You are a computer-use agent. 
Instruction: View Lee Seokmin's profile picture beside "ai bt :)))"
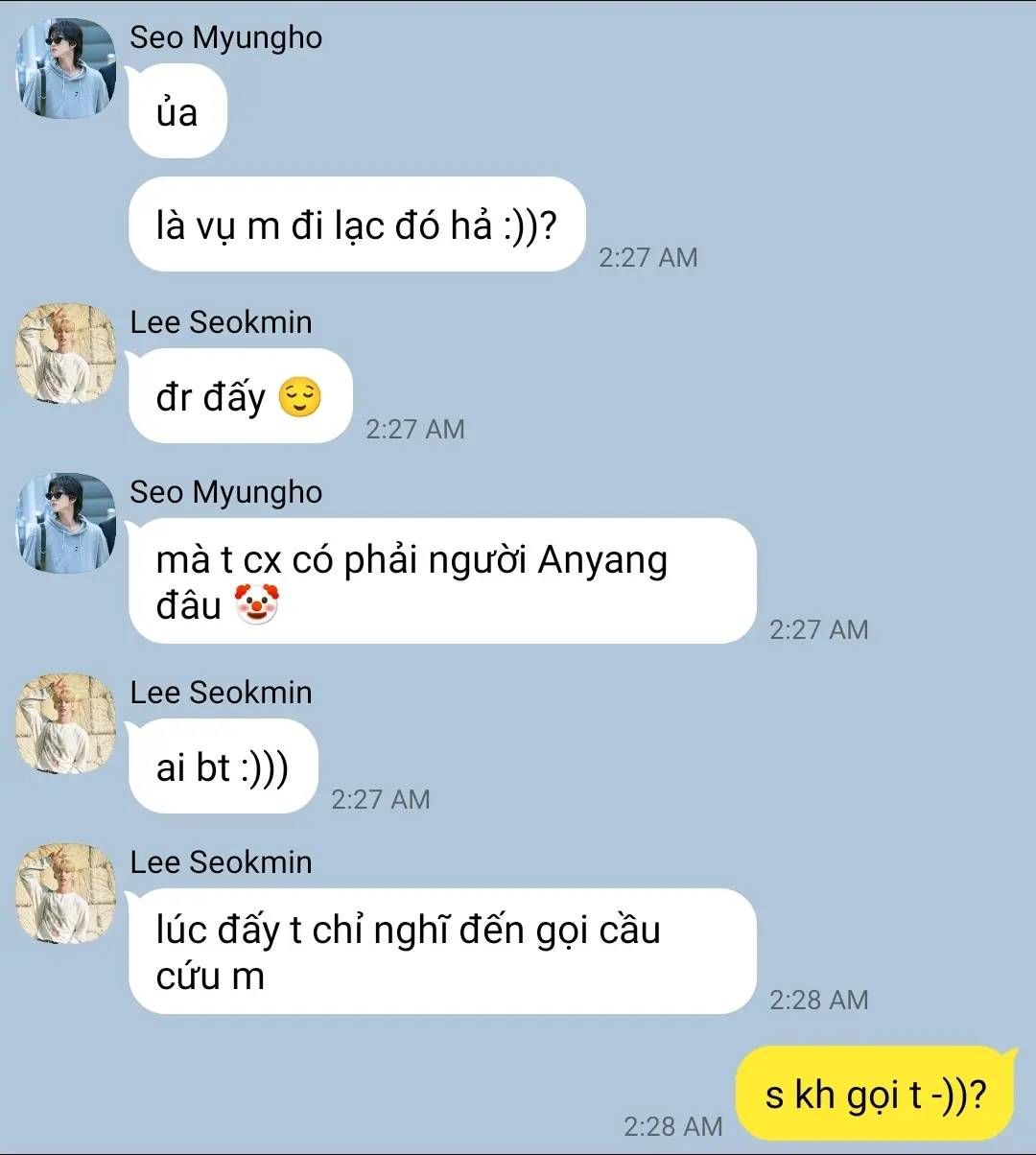click(66, 724)
